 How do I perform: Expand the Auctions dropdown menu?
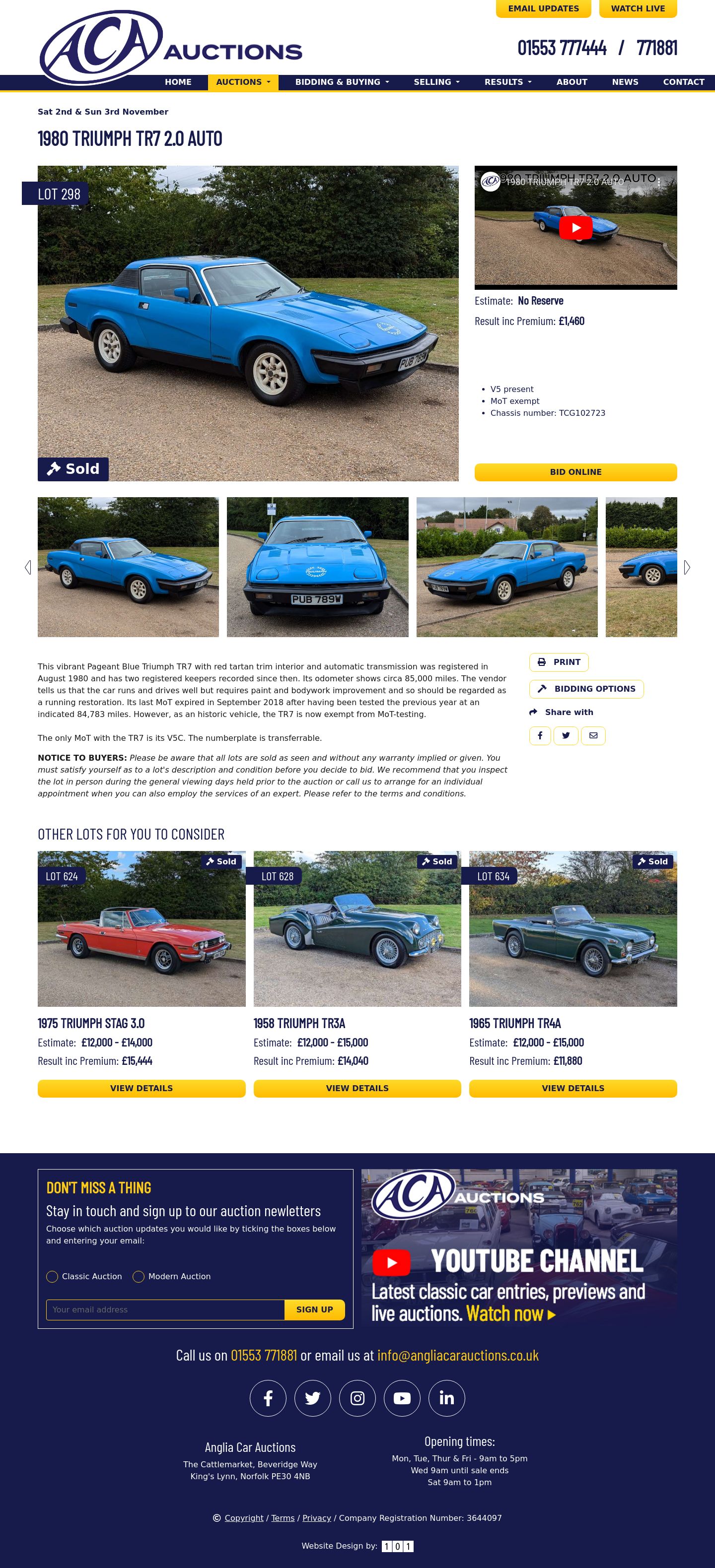point(242,82)
